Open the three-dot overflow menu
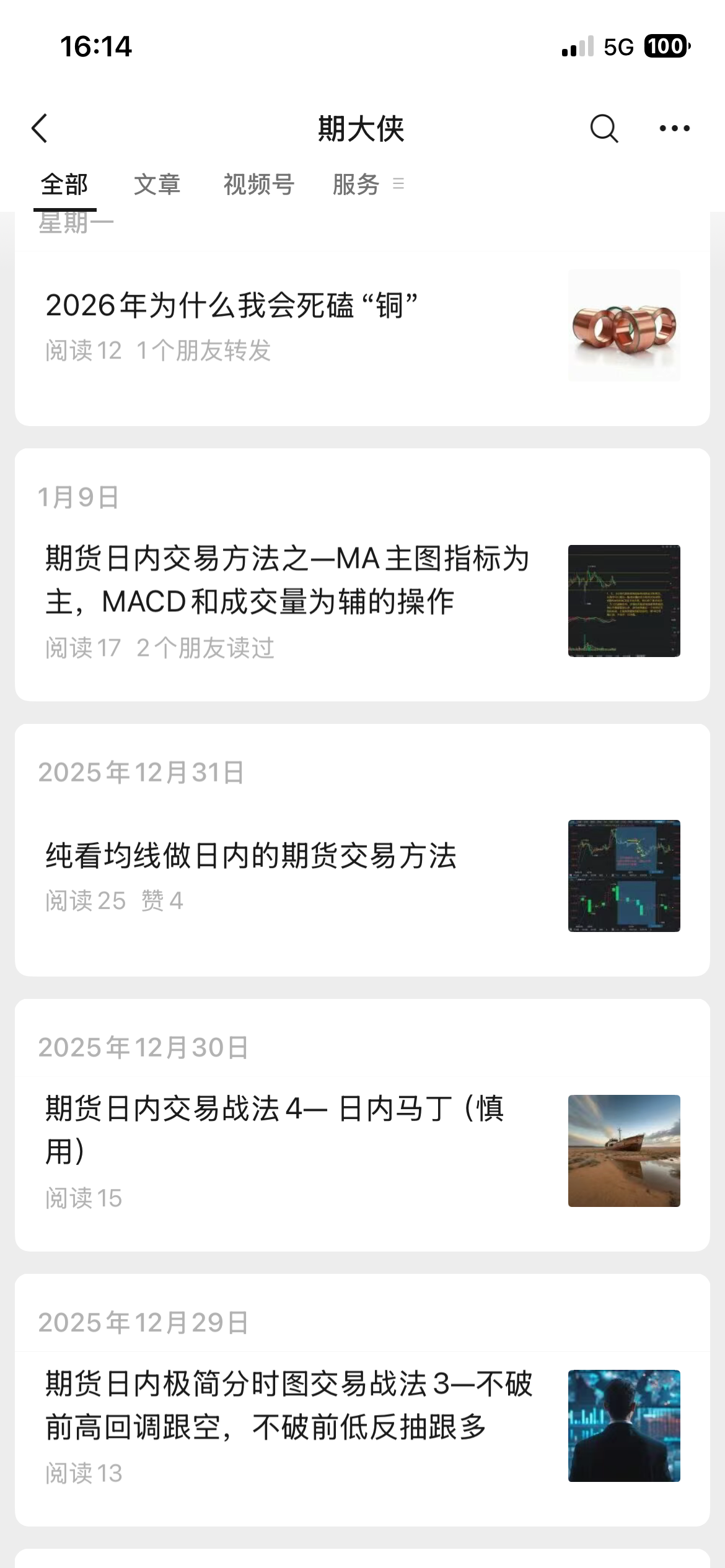The image size is (725, 1568). point(674,129)
